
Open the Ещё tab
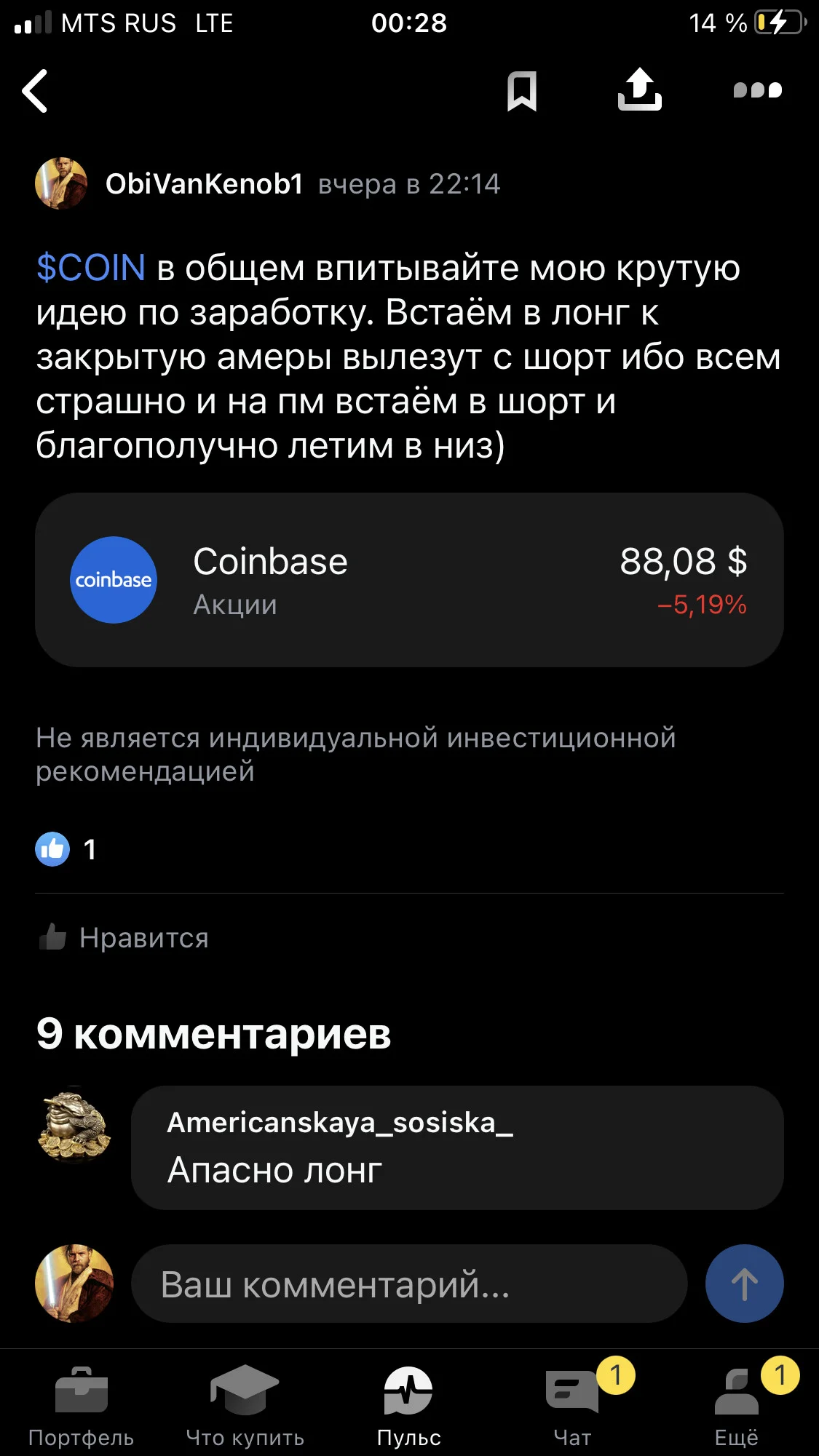737,1407
